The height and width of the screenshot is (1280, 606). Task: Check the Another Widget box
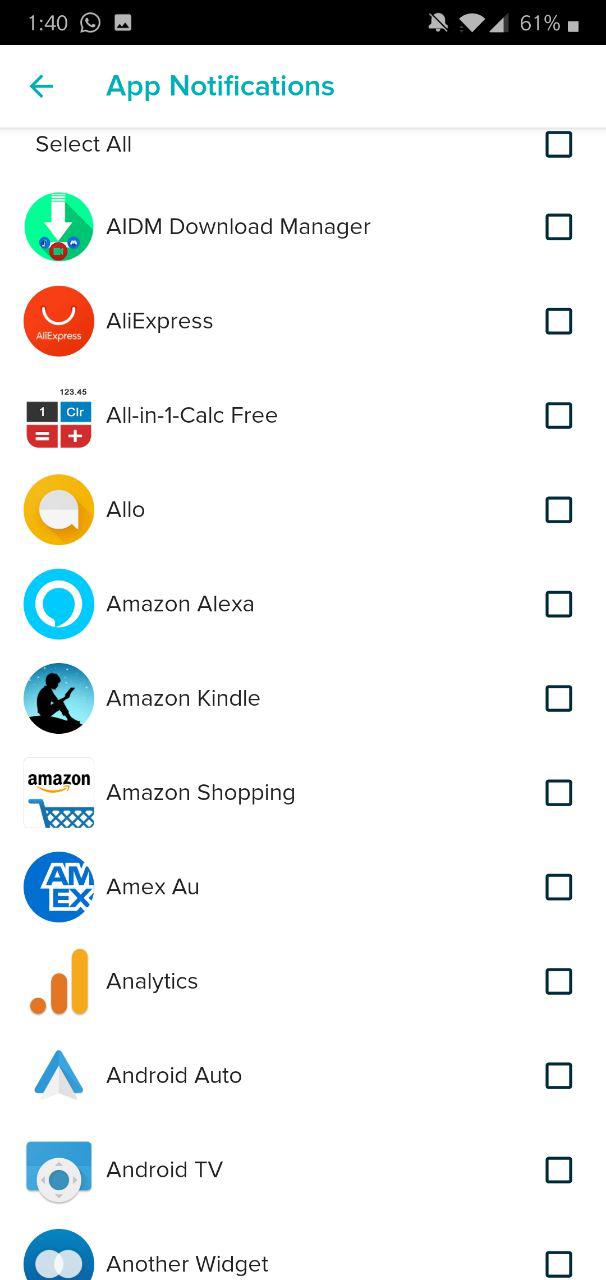tap(559, 1264)
